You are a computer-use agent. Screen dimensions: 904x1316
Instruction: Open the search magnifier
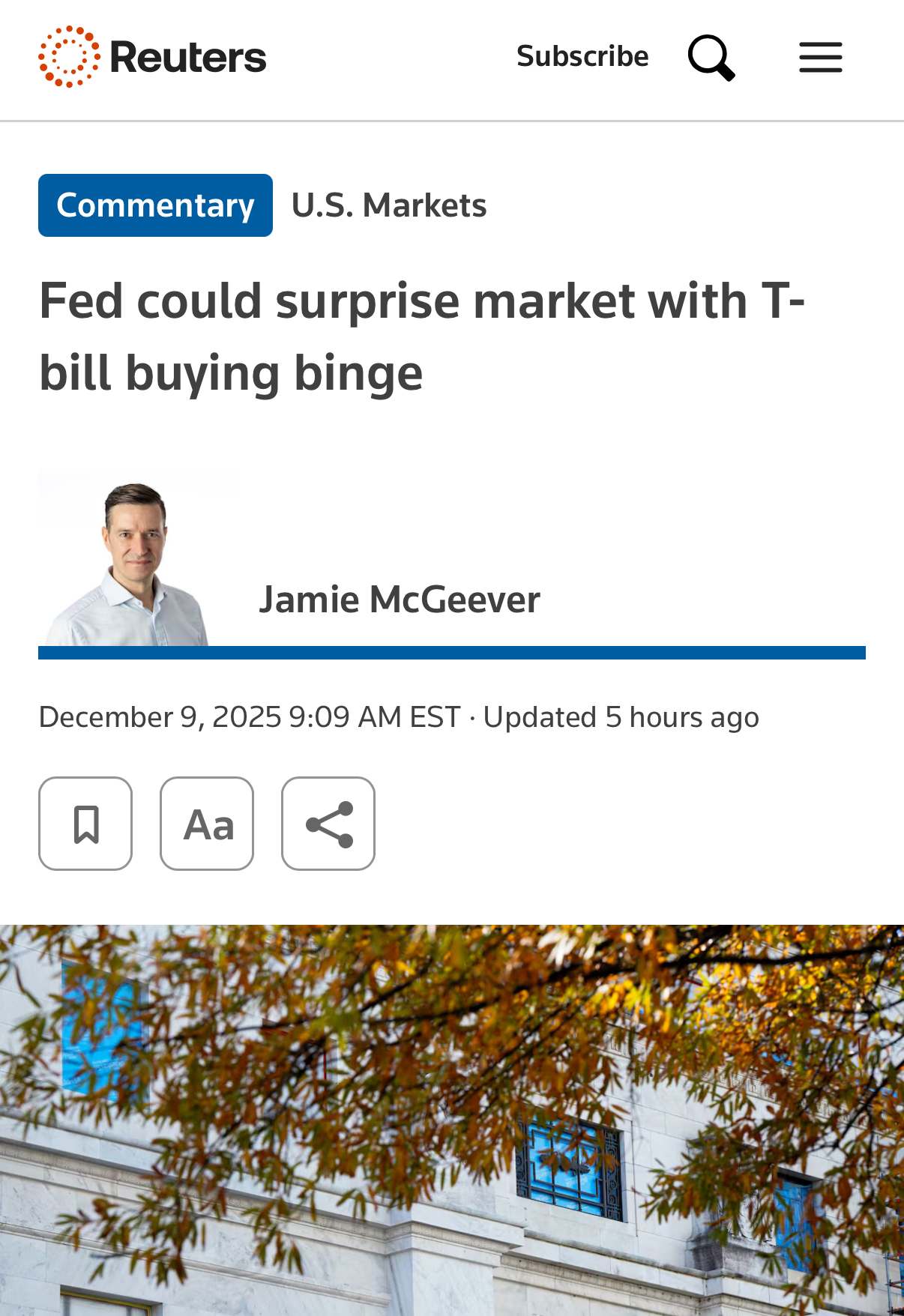[711, 57]
